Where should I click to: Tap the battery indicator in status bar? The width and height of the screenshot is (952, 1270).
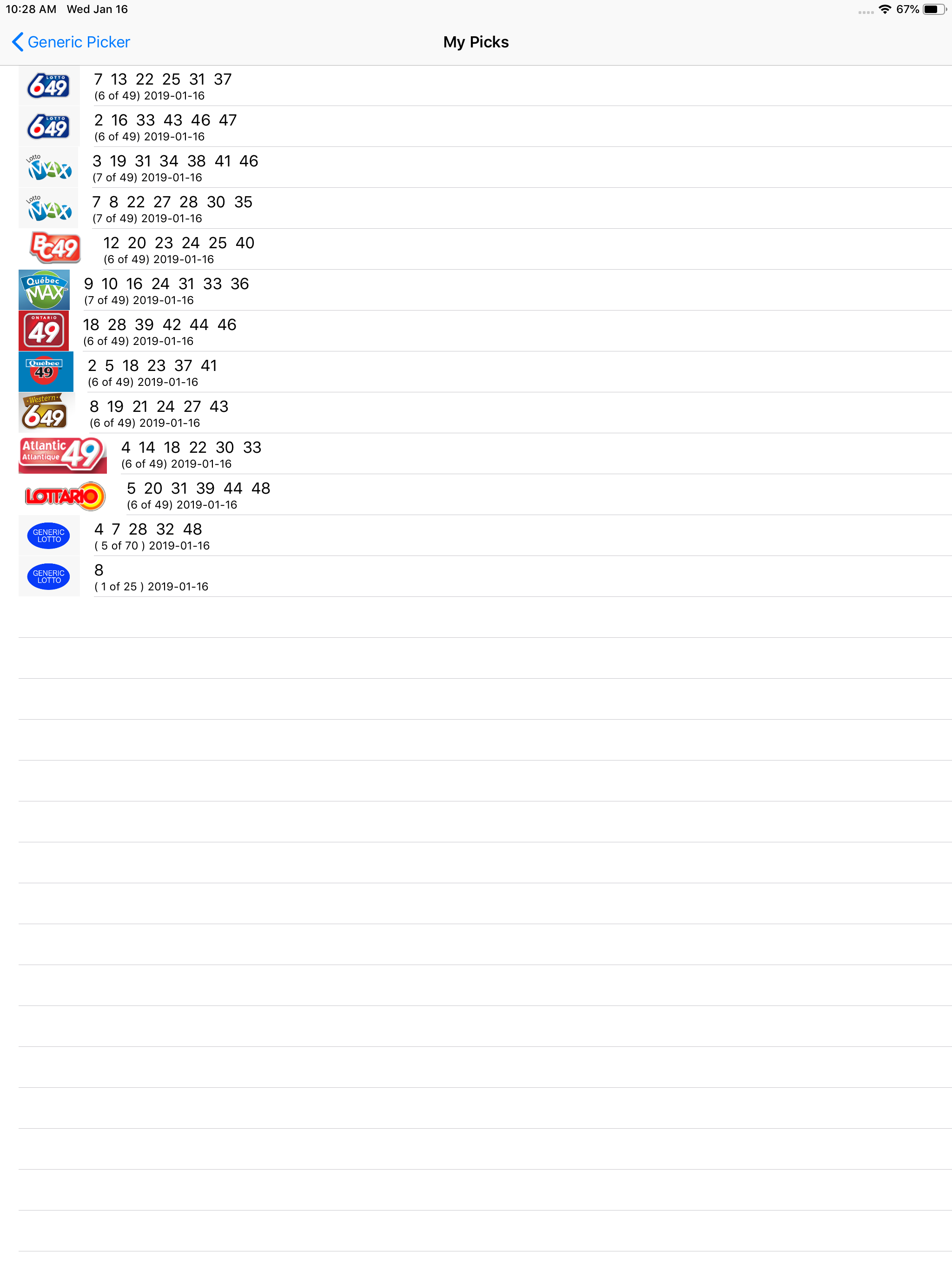(935, 9)
